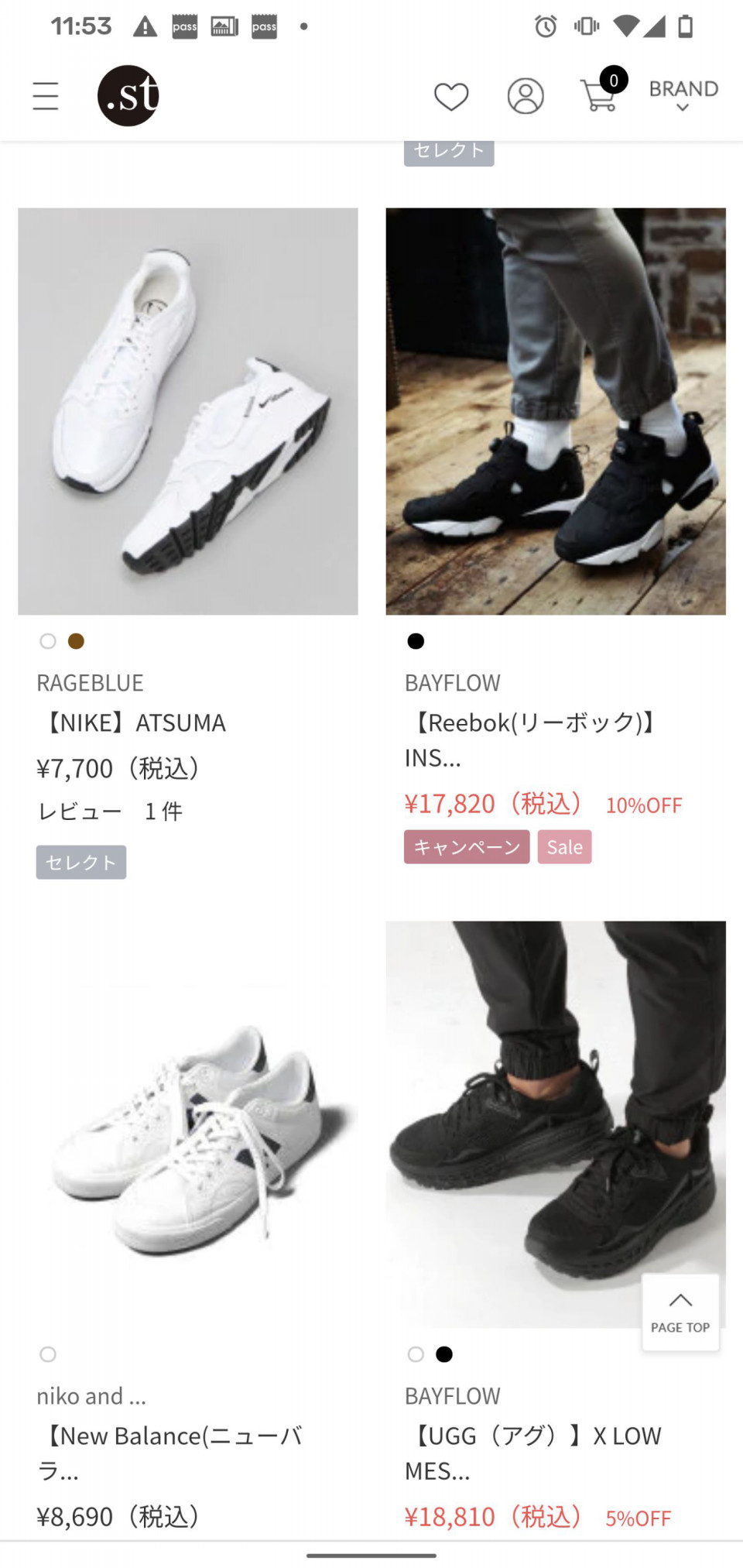The image size is (743, 1568).
Task: Open the hamburger menu
Action: [46, 96]
